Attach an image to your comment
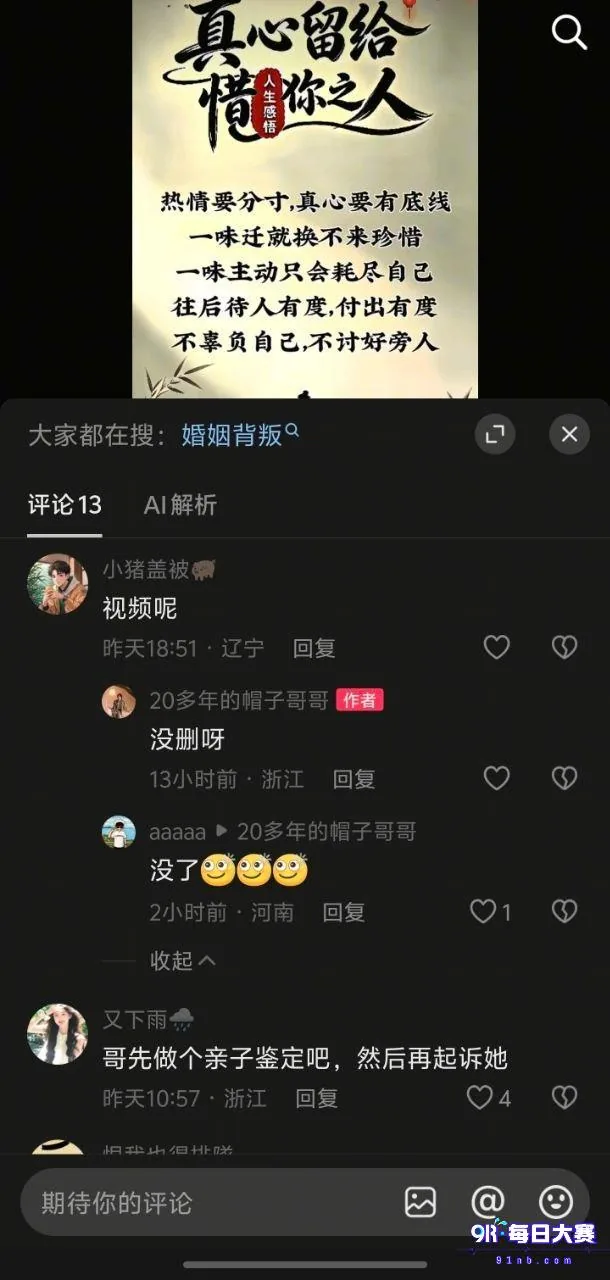The height and width of the screenshot is (1280, 610). [x=421, y=1202]
